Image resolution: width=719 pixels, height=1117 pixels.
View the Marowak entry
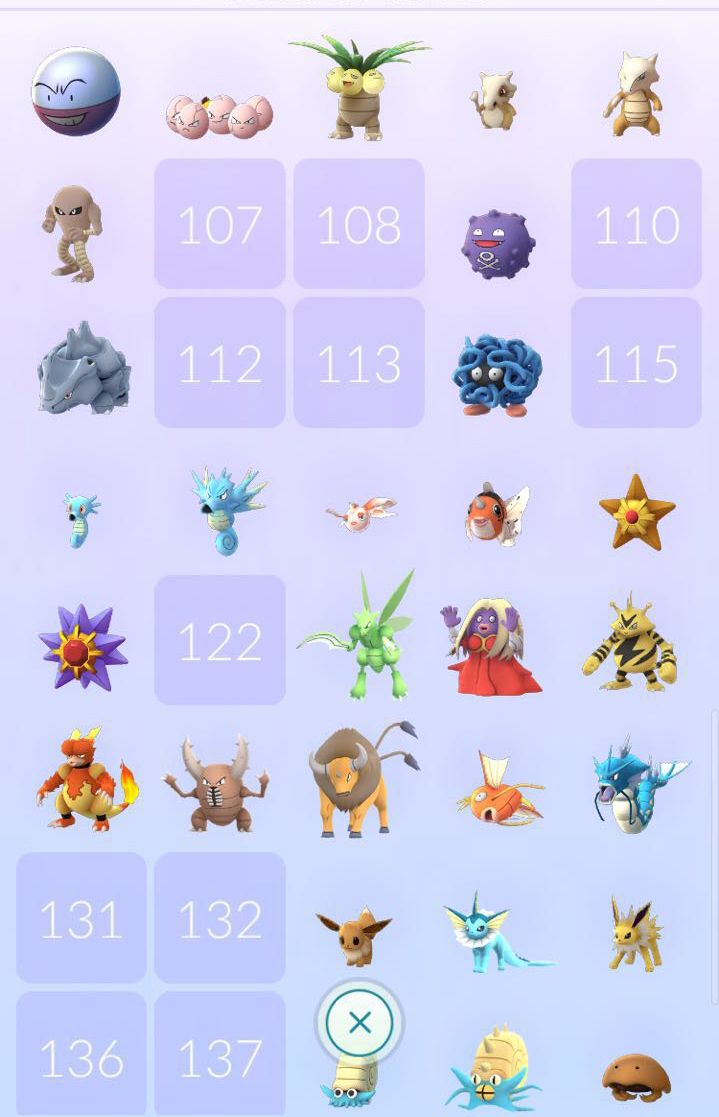(x=636, y=95)
